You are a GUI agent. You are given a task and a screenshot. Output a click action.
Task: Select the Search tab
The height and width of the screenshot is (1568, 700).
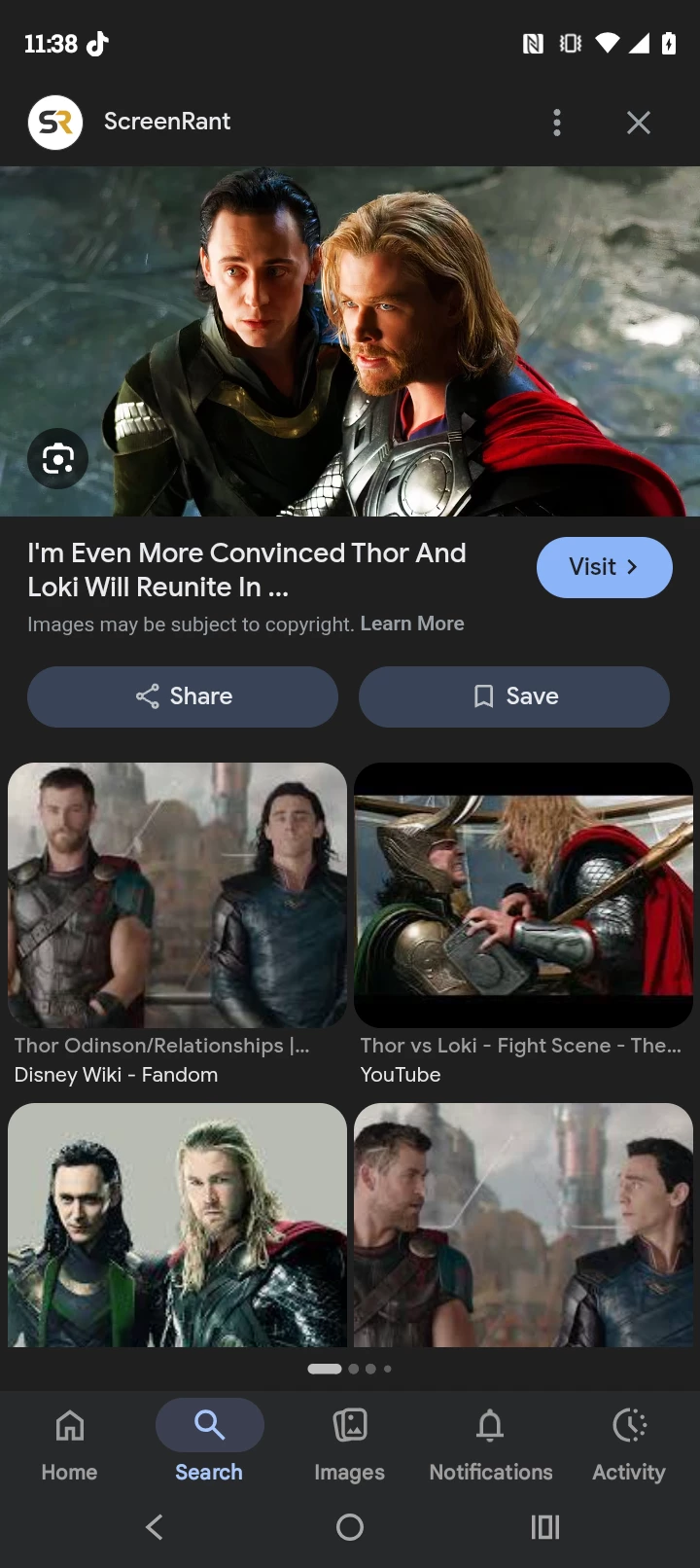point(209,1444)
